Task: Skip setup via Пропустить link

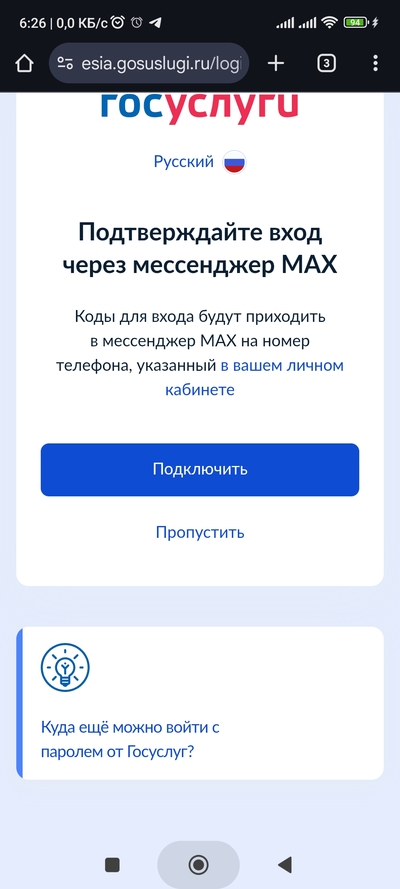Action: point(200,532)
